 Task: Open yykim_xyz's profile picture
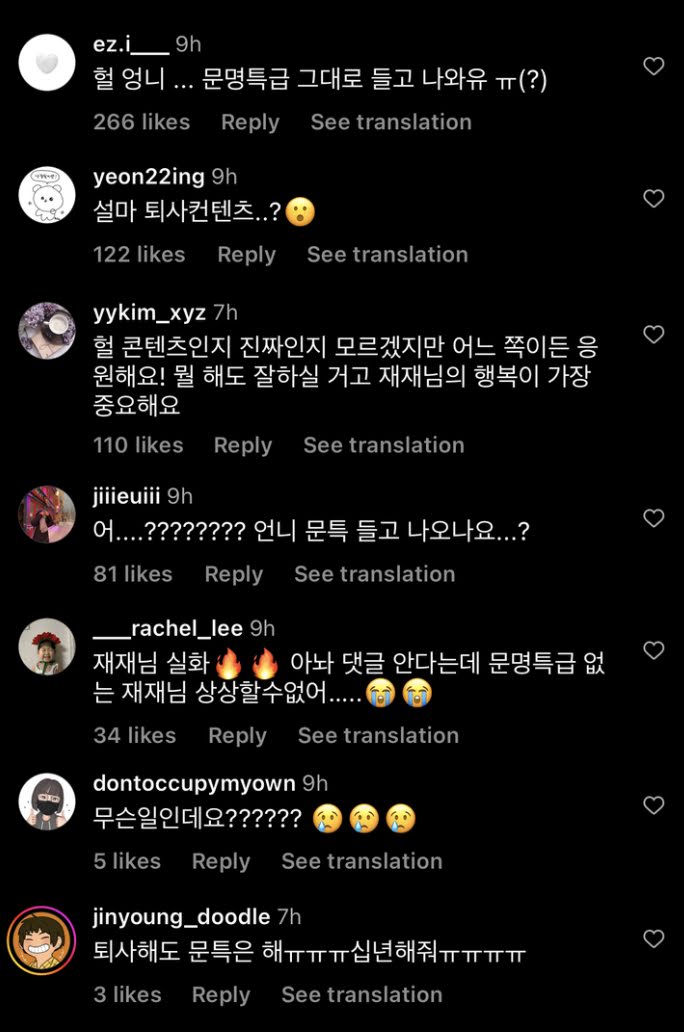pos(47,331)
